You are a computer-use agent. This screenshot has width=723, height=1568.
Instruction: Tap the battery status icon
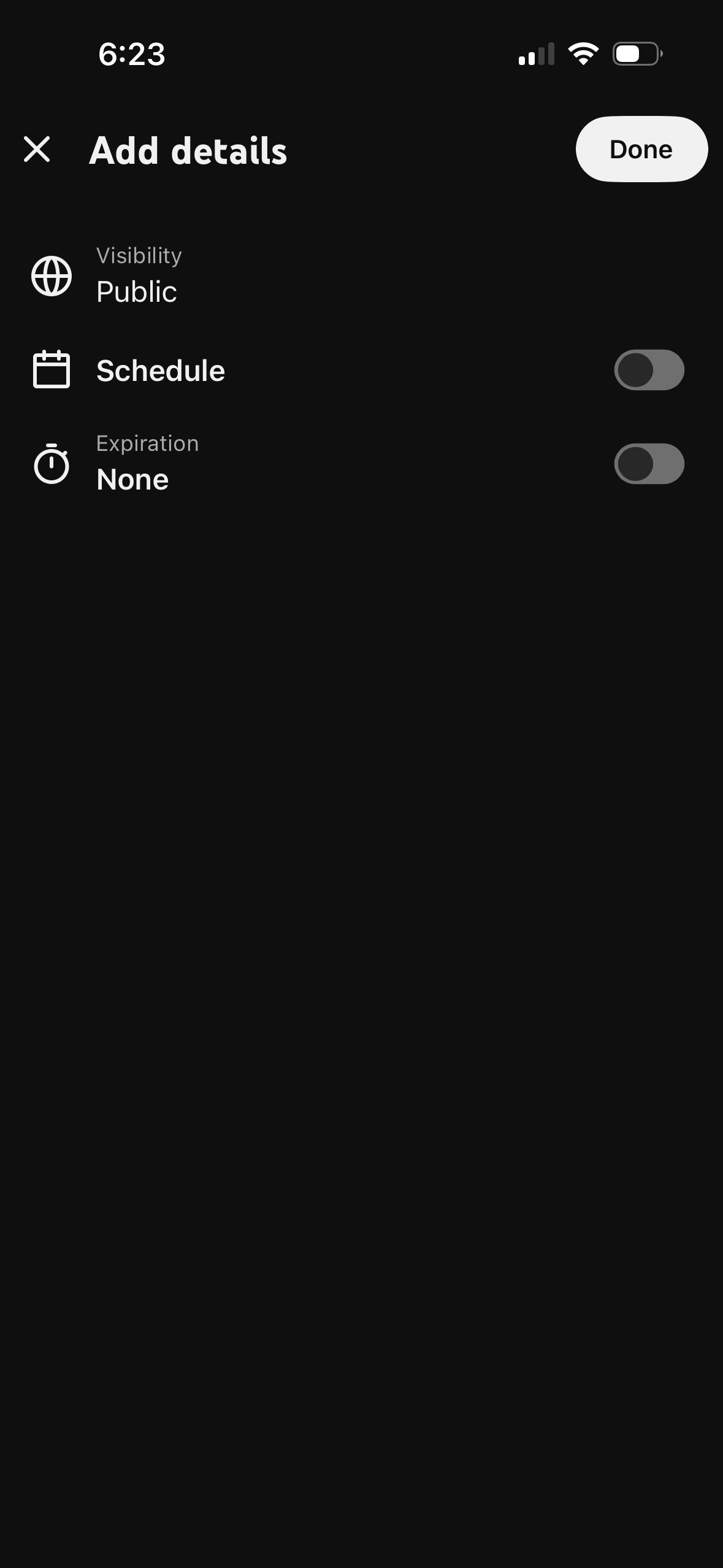(x=635, y=55)
